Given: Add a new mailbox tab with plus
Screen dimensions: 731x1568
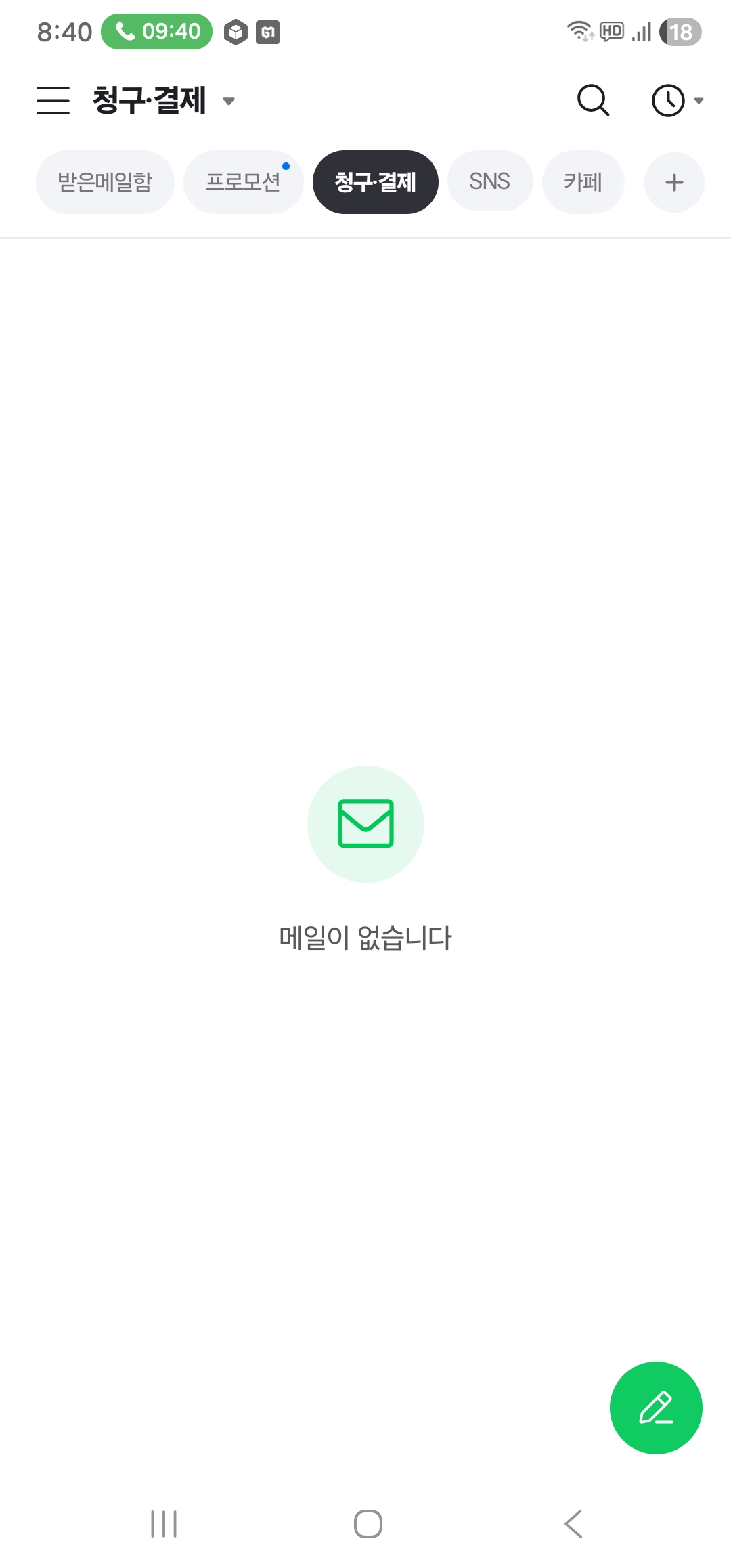Looking at the screenshot, I should [674, 183].
